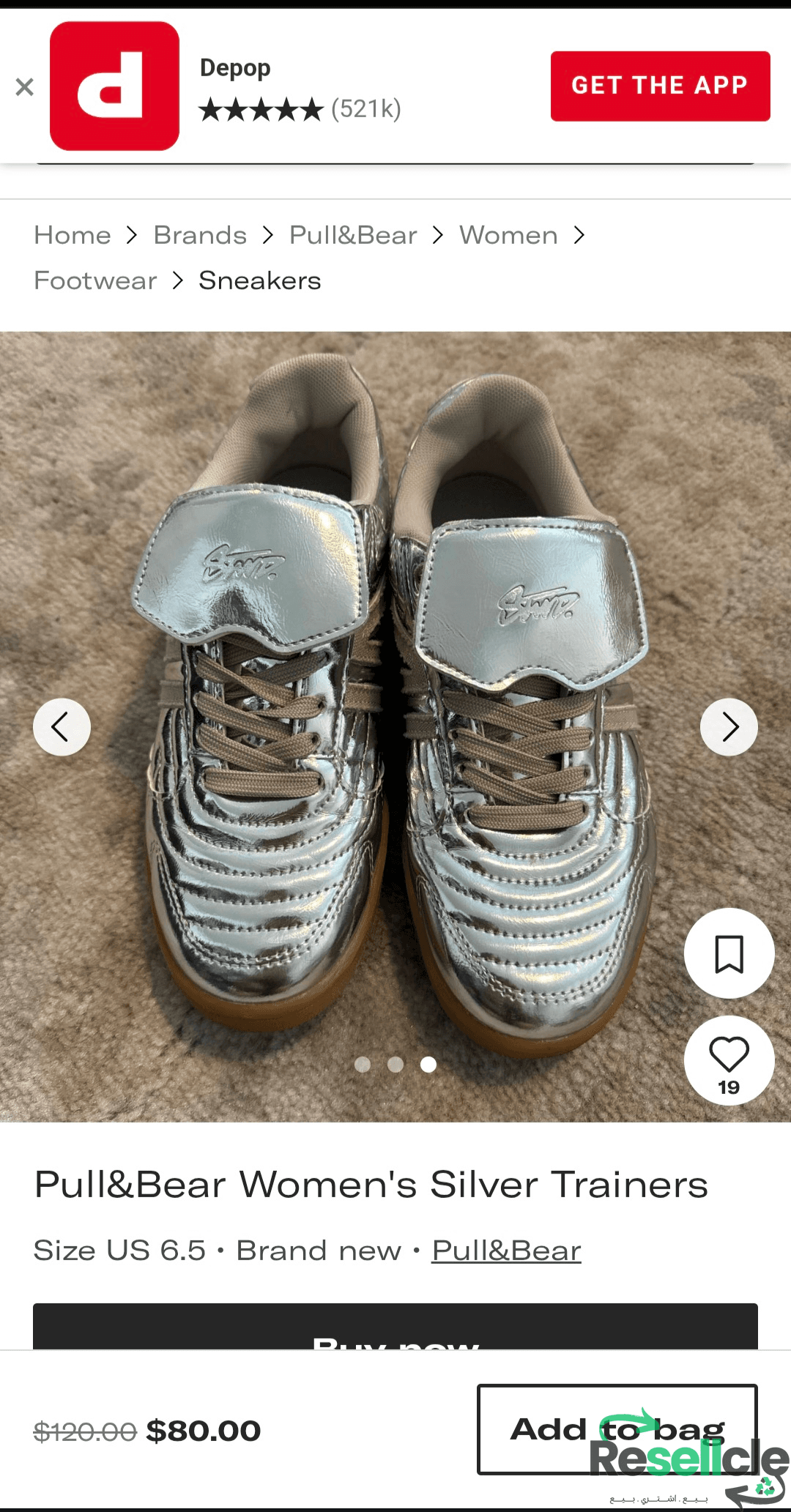The image size is (791, 1512).
Task: Navigate to the Footwear breadcrumb
Action: (x=95, y=280)
